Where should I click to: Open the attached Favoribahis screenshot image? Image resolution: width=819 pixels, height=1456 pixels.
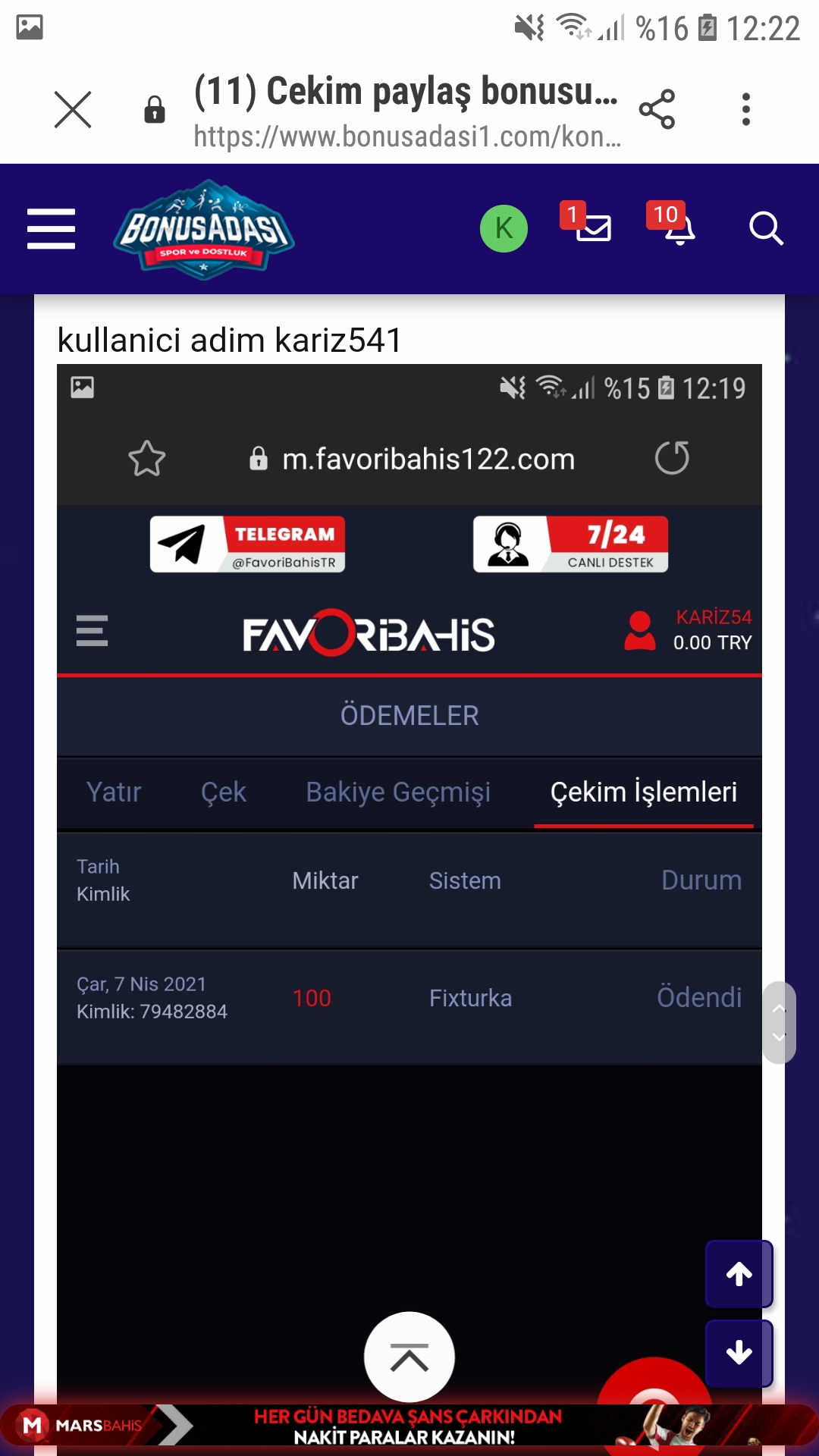click(x=409, y=758)
